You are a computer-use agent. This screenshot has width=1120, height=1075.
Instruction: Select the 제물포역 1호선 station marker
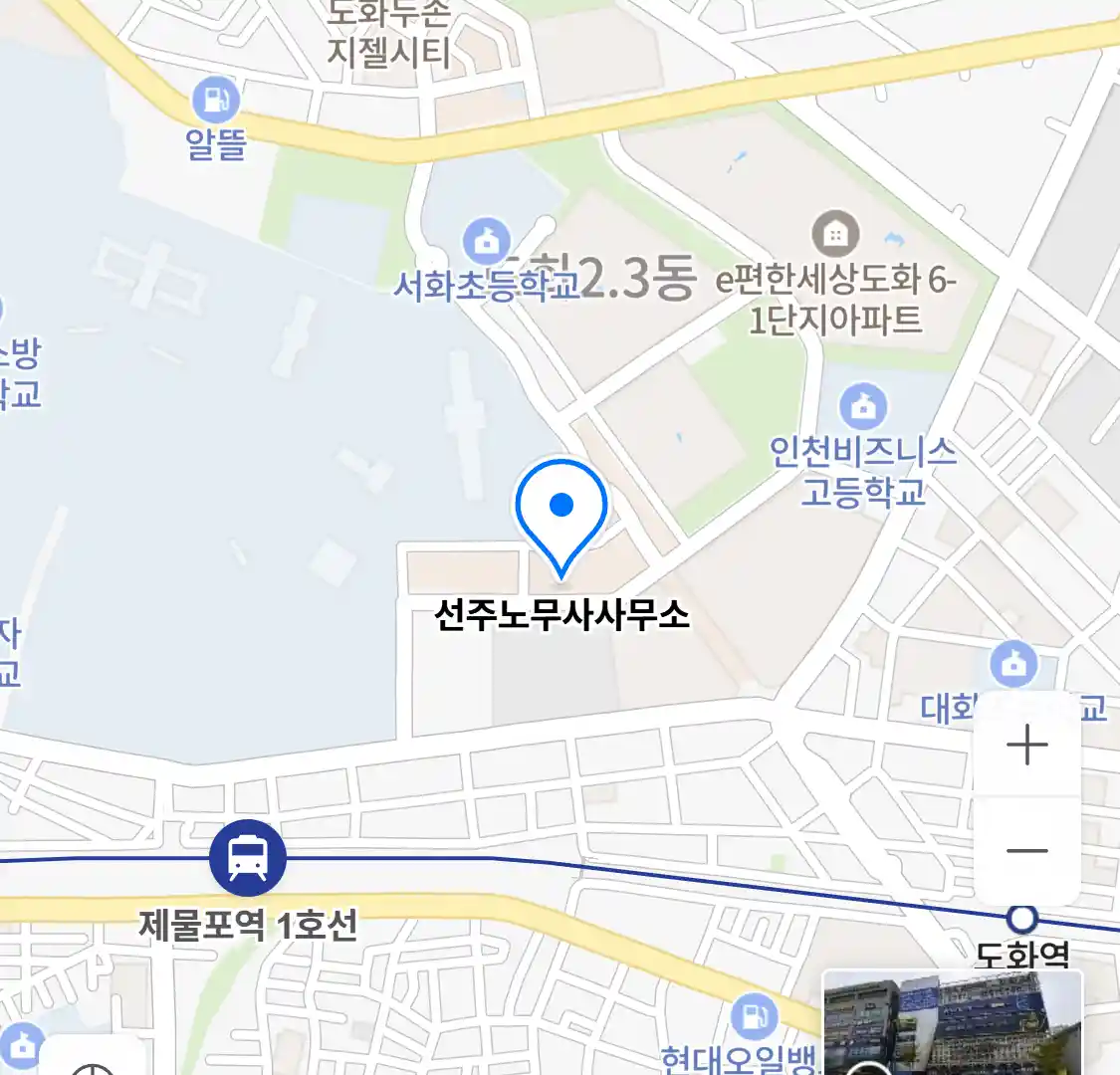[247, 858]
